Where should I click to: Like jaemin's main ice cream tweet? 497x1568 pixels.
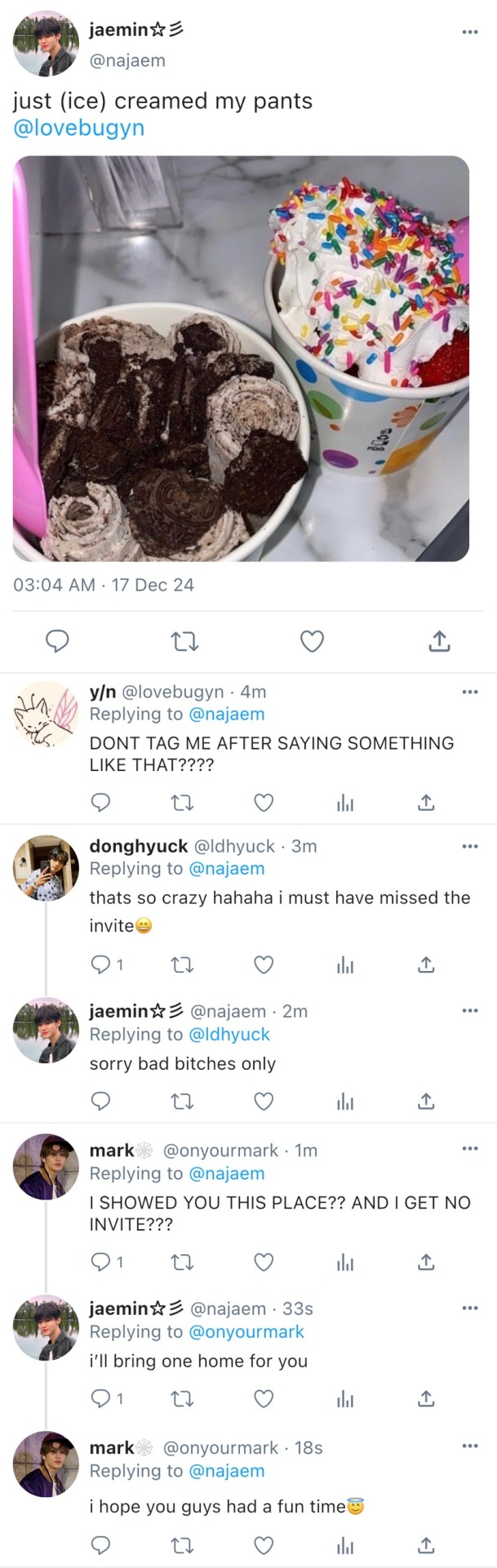(313, 642)
